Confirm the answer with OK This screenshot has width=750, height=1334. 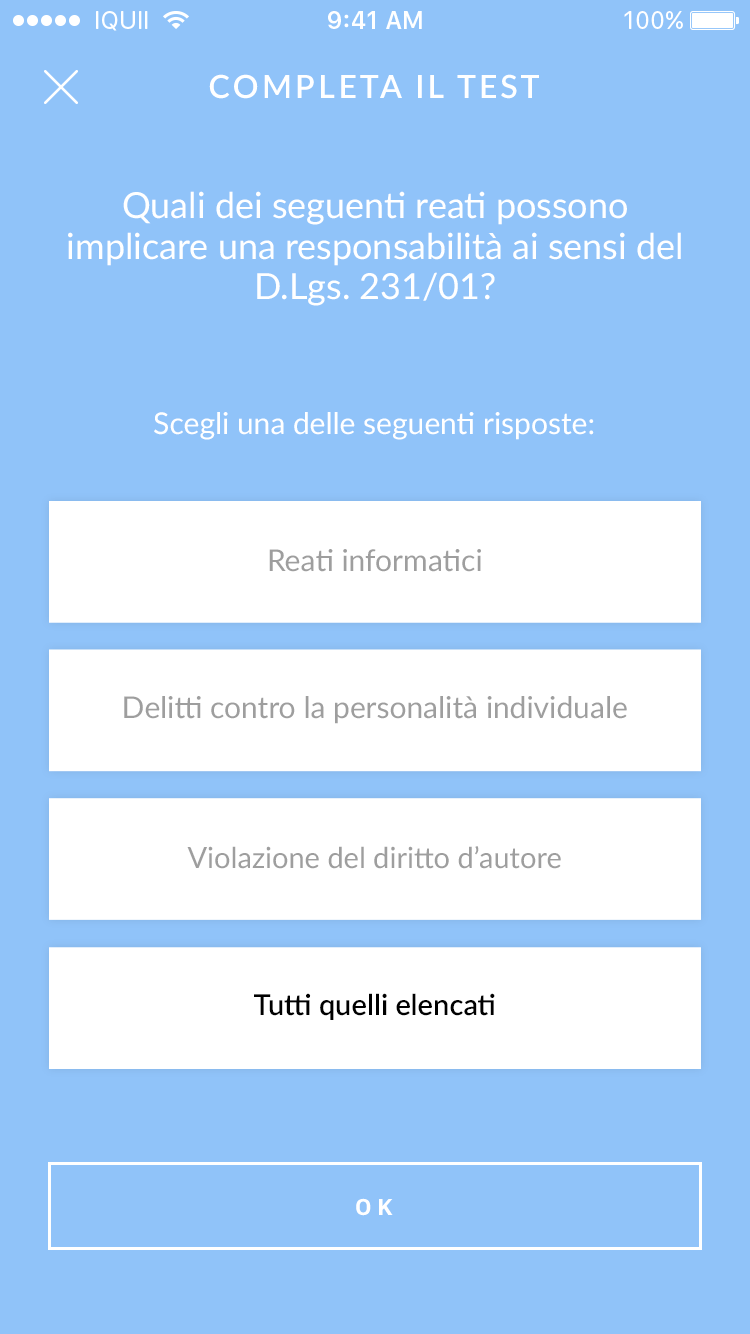tap(375, 1206)
